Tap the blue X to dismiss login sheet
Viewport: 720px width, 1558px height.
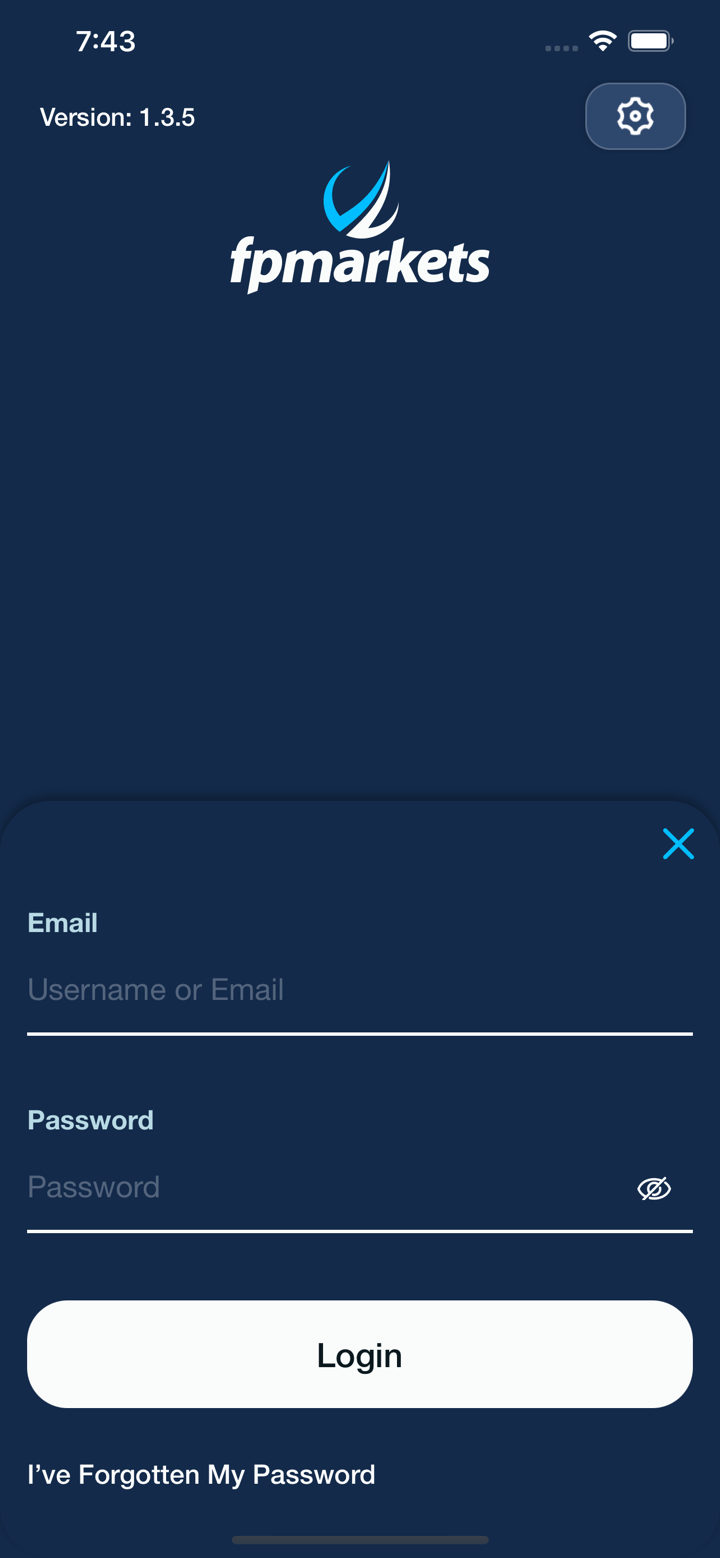(x=678, y=844)
